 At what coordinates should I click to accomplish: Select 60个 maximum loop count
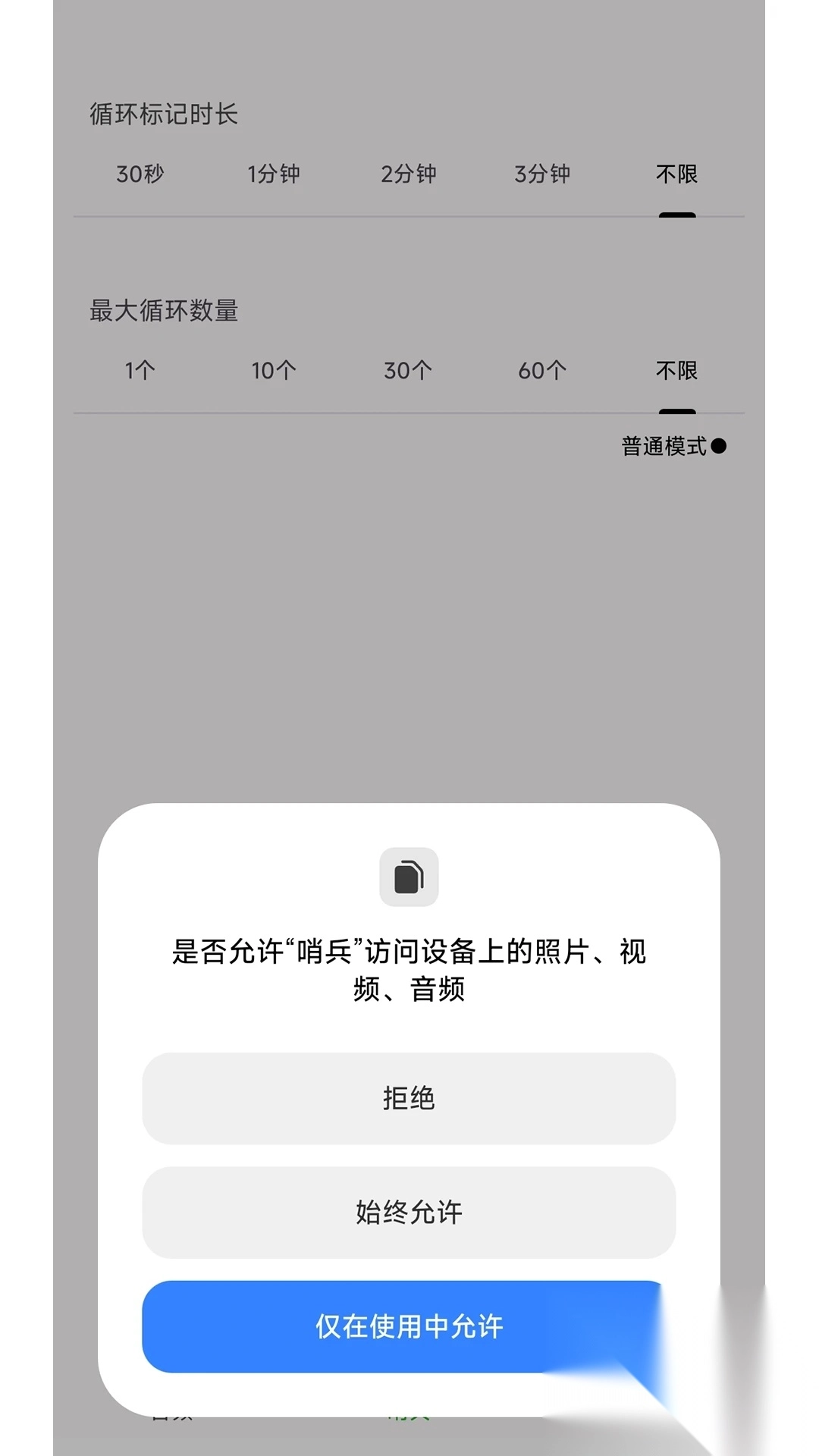pos(542,371)
